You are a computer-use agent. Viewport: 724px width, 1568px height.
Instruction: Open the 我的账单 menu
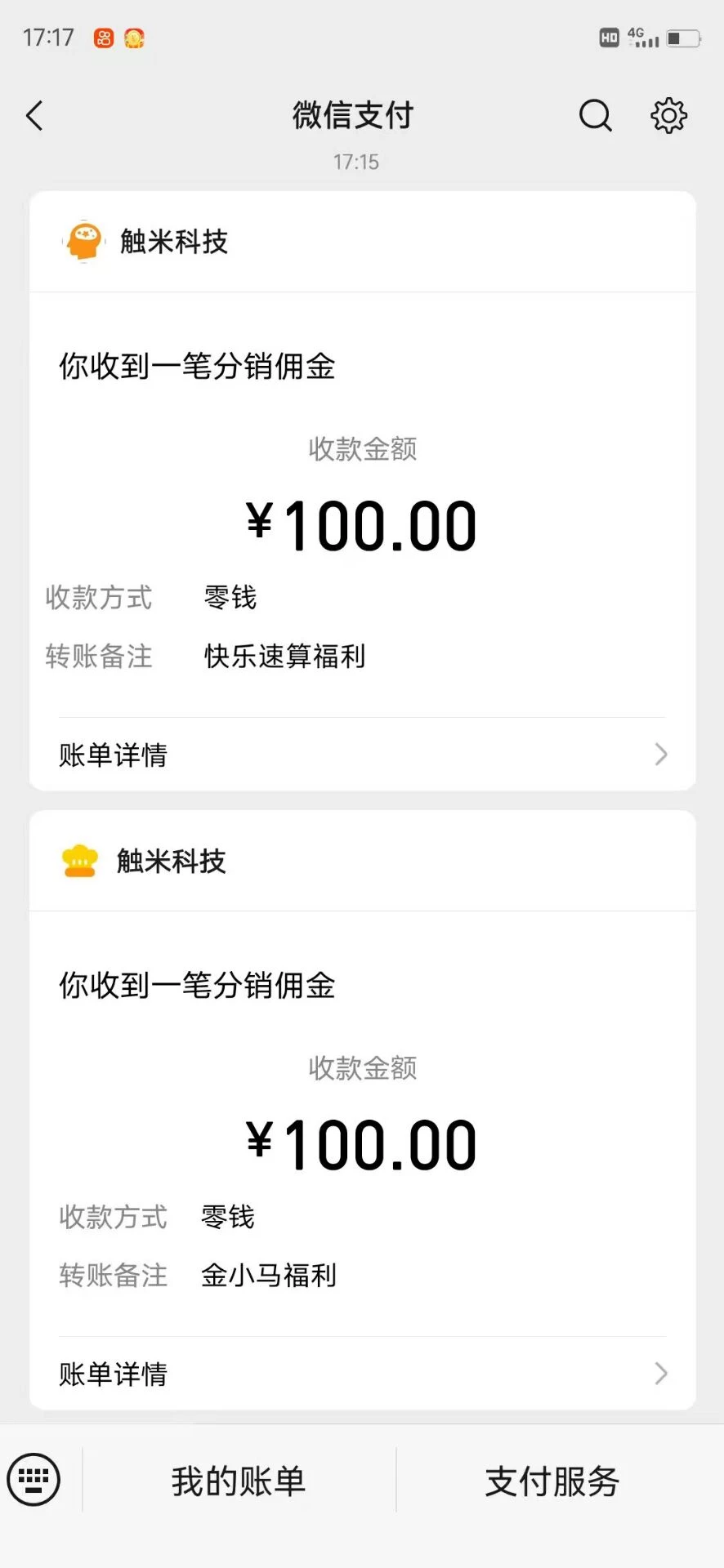pos(239,1481)
